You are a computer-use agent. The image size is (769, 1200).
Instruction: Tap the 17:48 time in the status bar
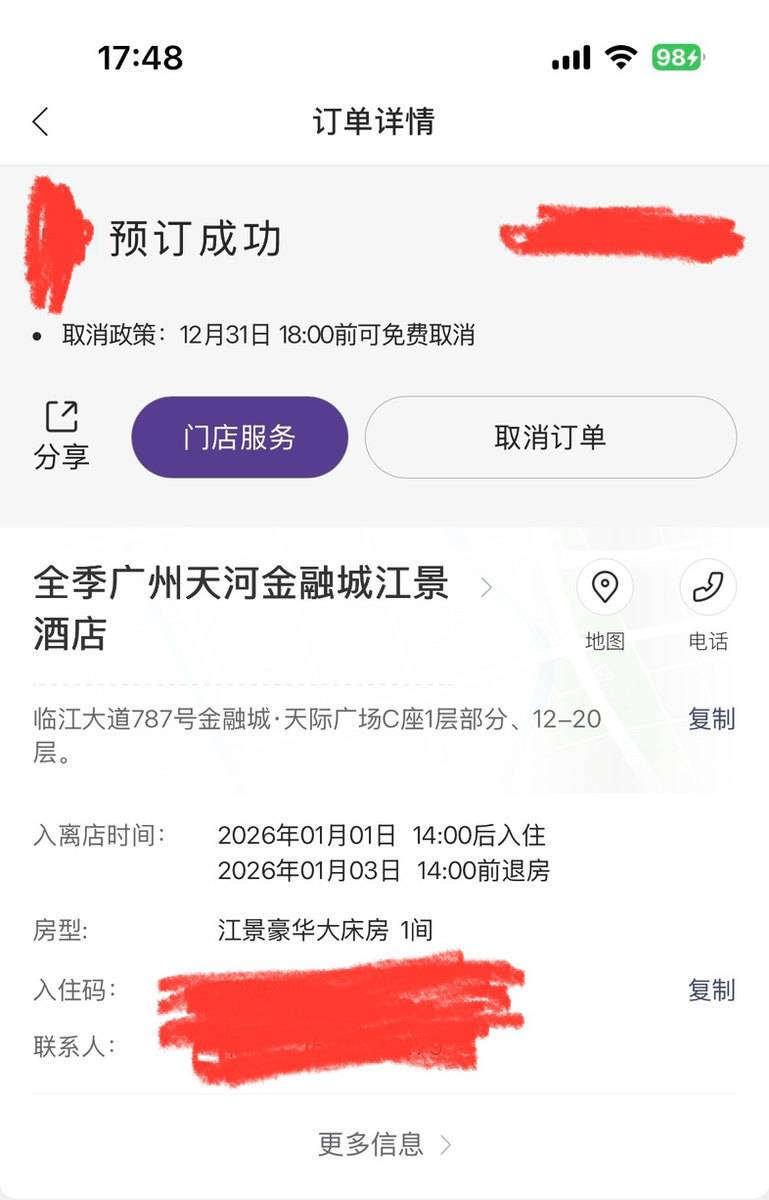tap(141, 58)
